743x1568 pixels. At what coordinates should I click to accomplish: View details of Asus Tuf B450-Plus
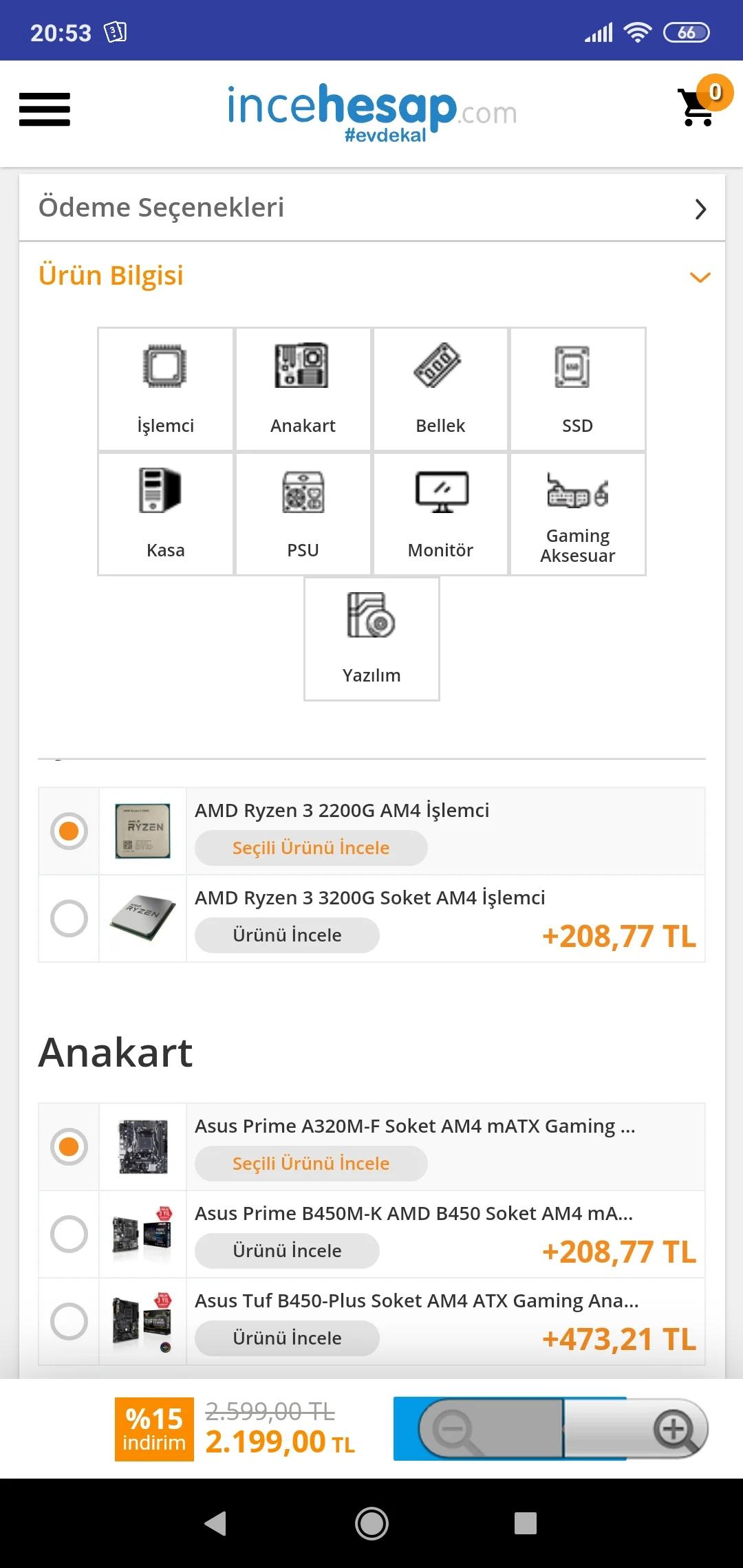coord(287,1338)
